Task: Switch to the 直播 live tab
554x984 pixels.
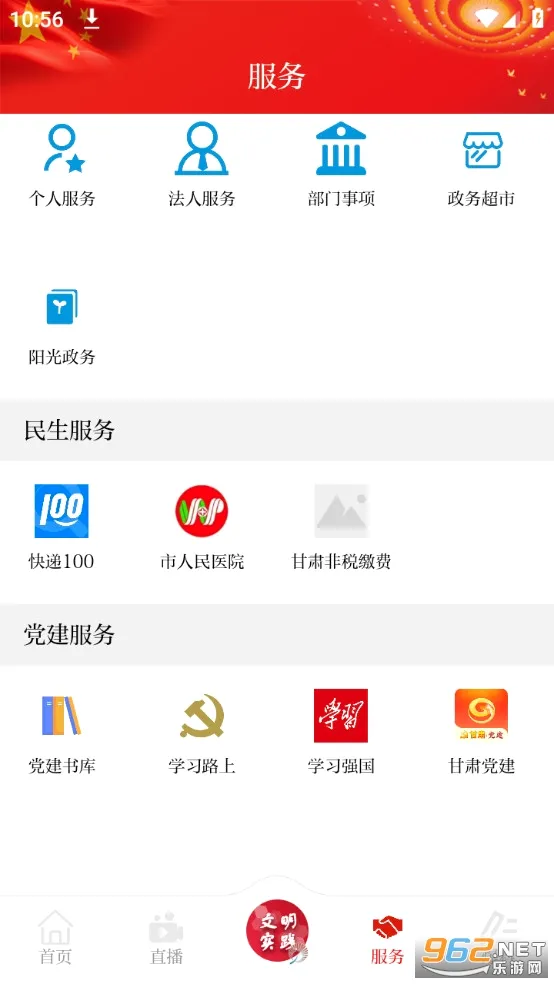Action: 166,938
